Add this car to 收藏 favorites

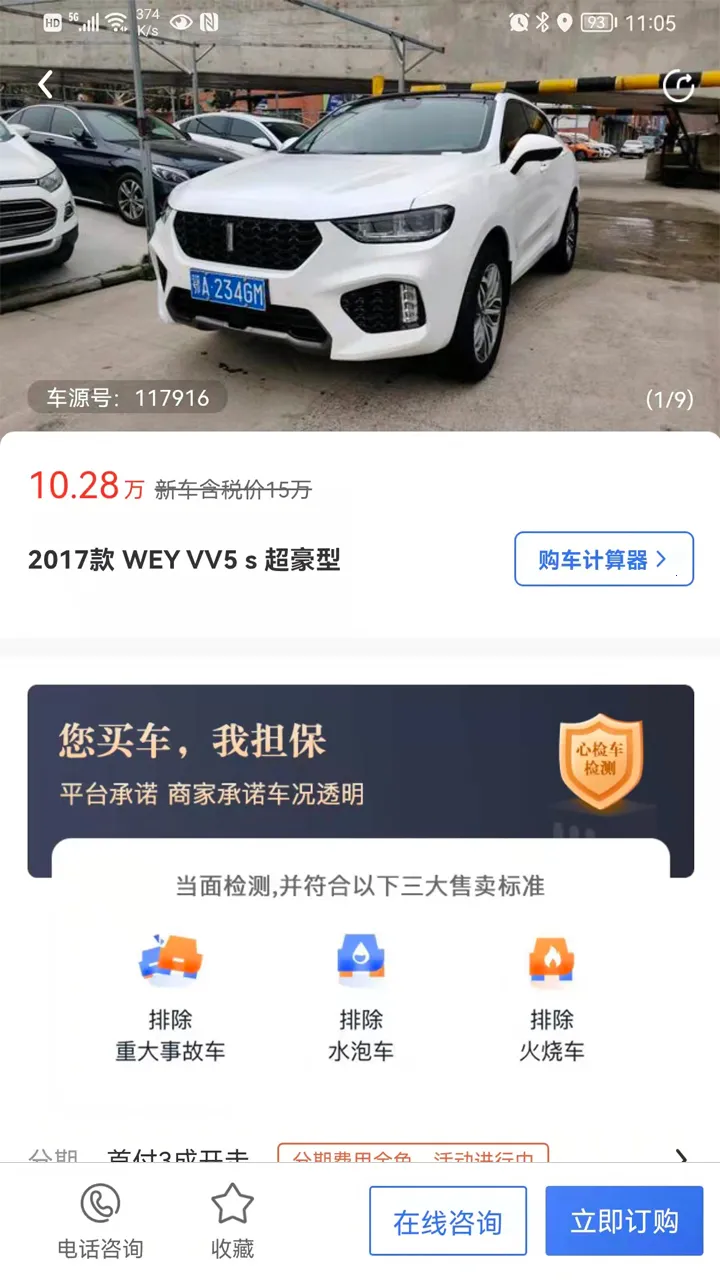232,1220
